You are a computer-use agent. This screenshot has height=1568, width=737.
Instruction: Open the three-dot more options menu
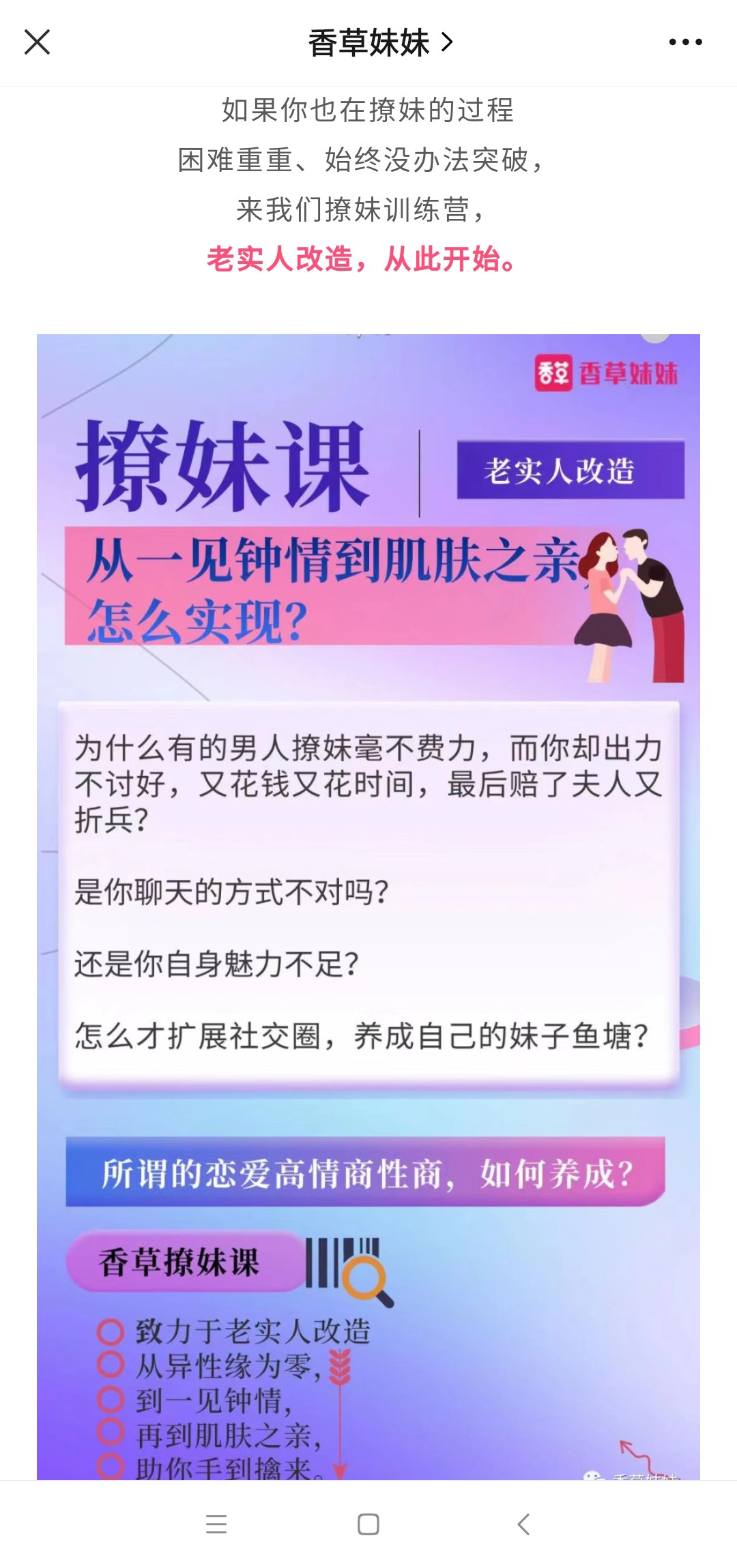click(x=685, y=42)
